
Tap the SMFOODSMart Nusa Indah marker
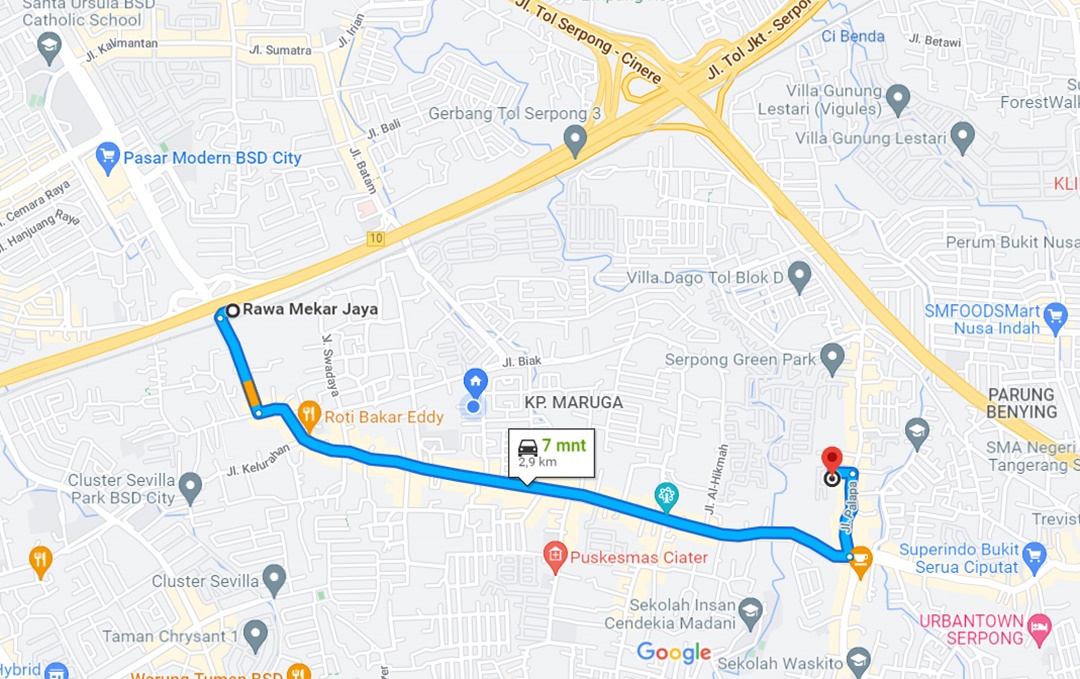click(1055, 318)
